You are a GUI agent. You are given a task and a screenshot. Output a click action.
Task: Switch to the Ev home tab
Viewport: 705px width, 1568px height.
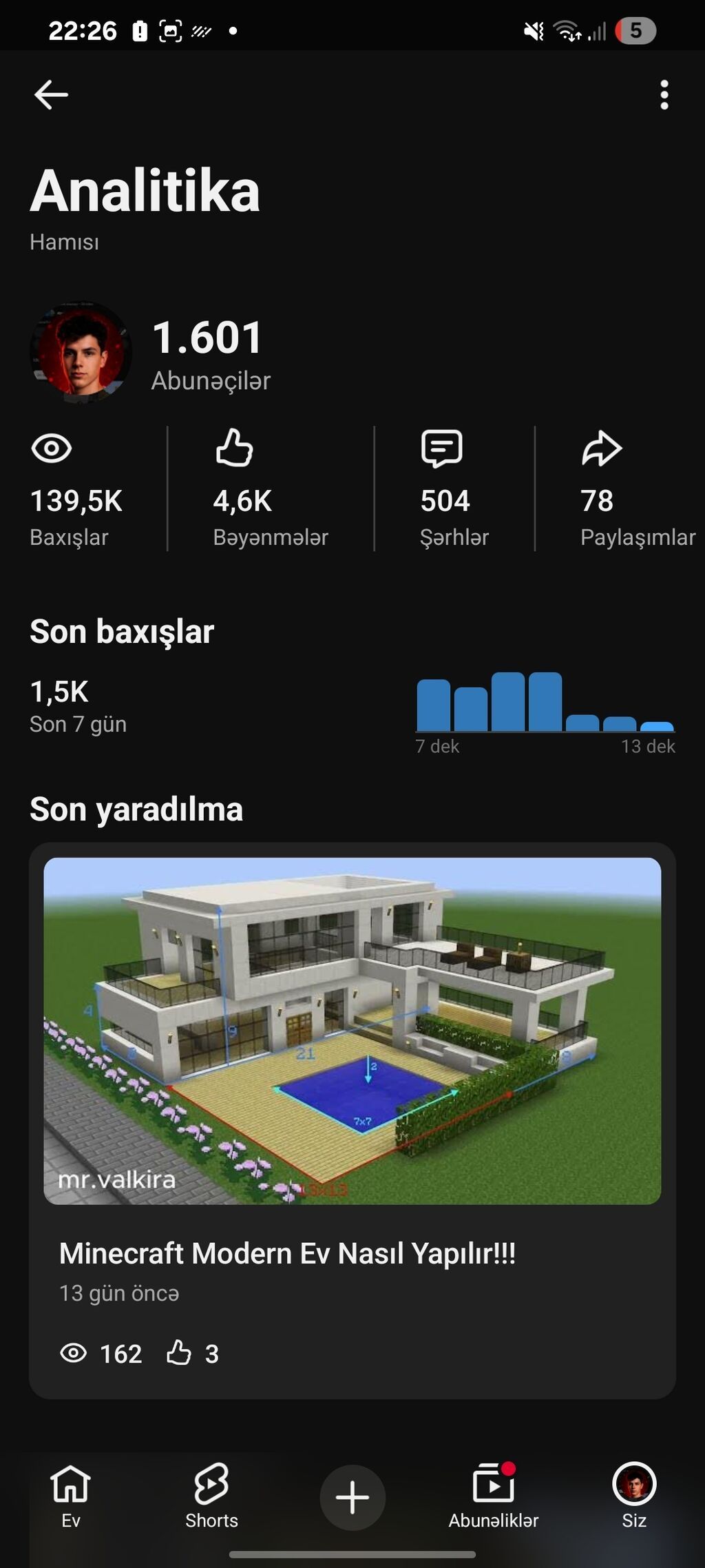[x=71, y=1495]
